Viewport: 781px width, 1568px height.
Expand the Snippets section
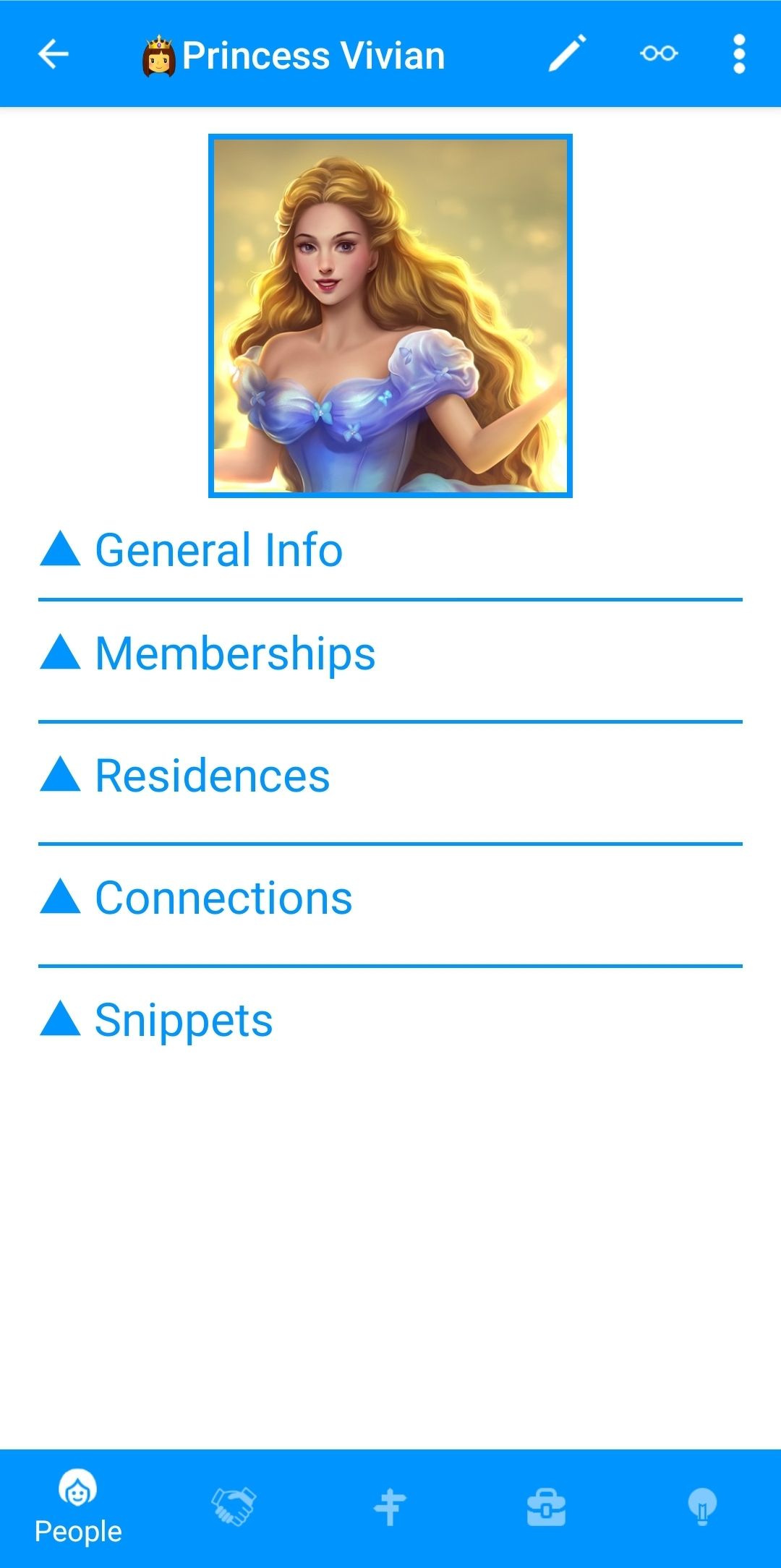coord(184,1020)
